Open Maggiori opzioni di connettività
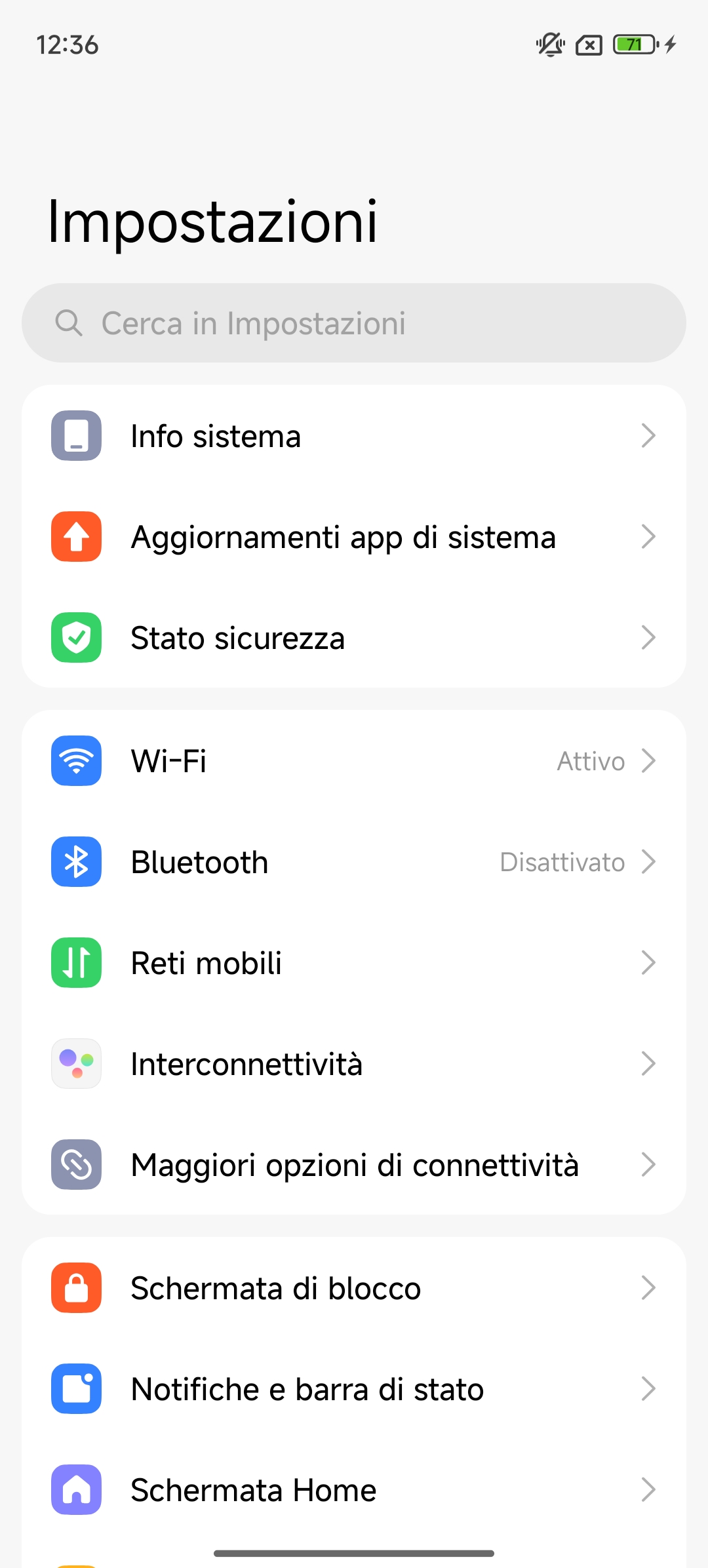The width and height of the screenshot is (708, 1568). tap(354, 1165)
